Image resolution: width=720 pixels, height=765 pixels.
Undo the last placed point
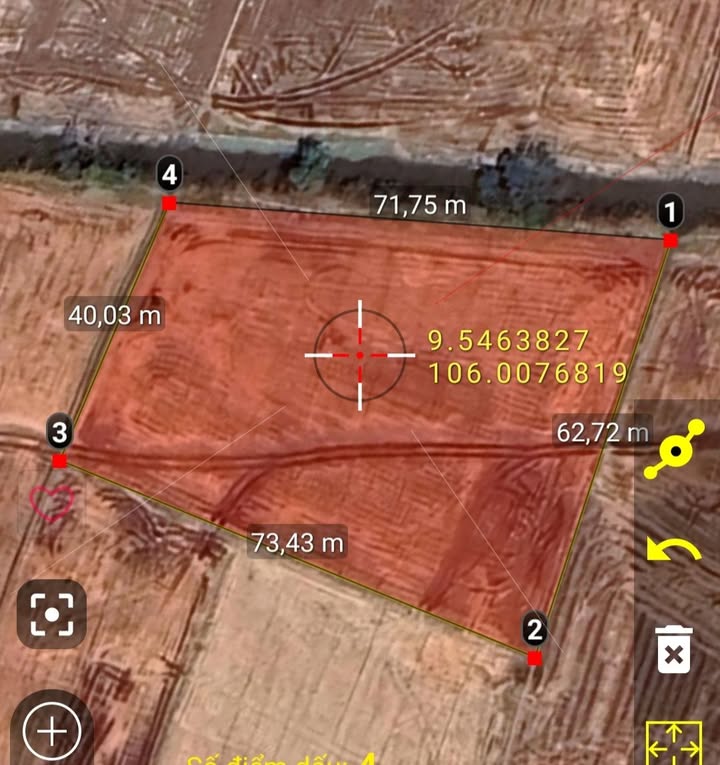[676, 551]
